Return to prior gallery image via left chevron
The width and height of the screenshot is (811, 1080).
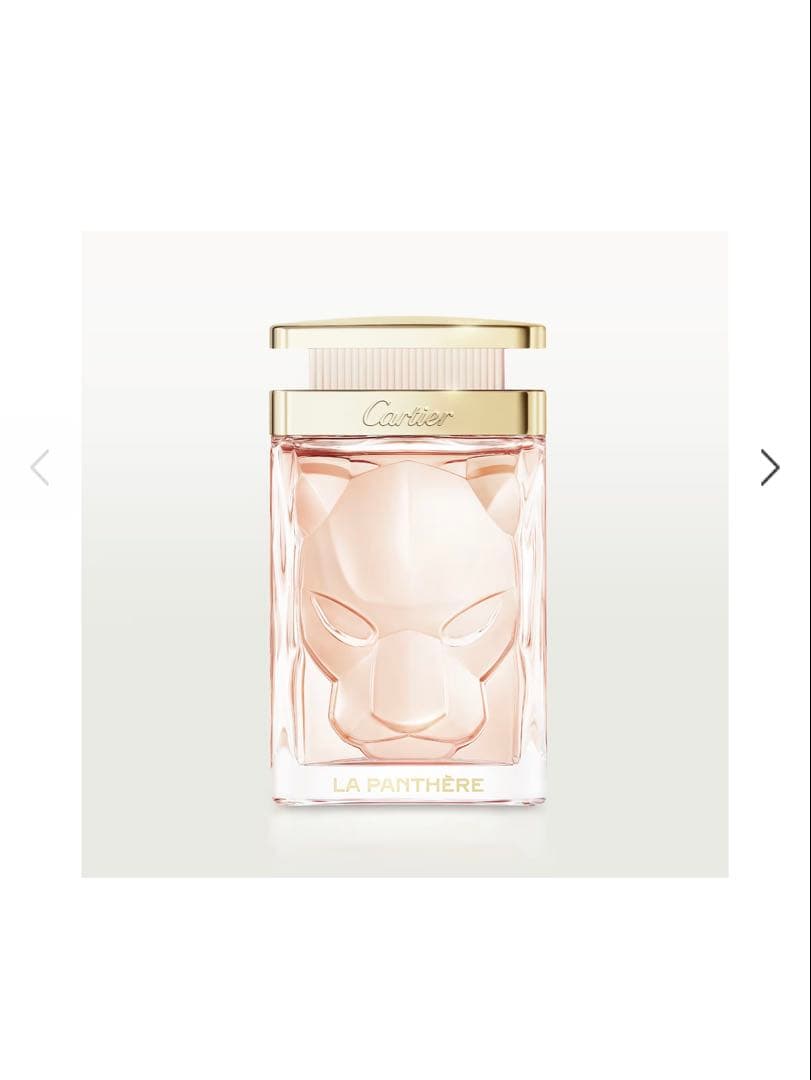tap(39, 467)
